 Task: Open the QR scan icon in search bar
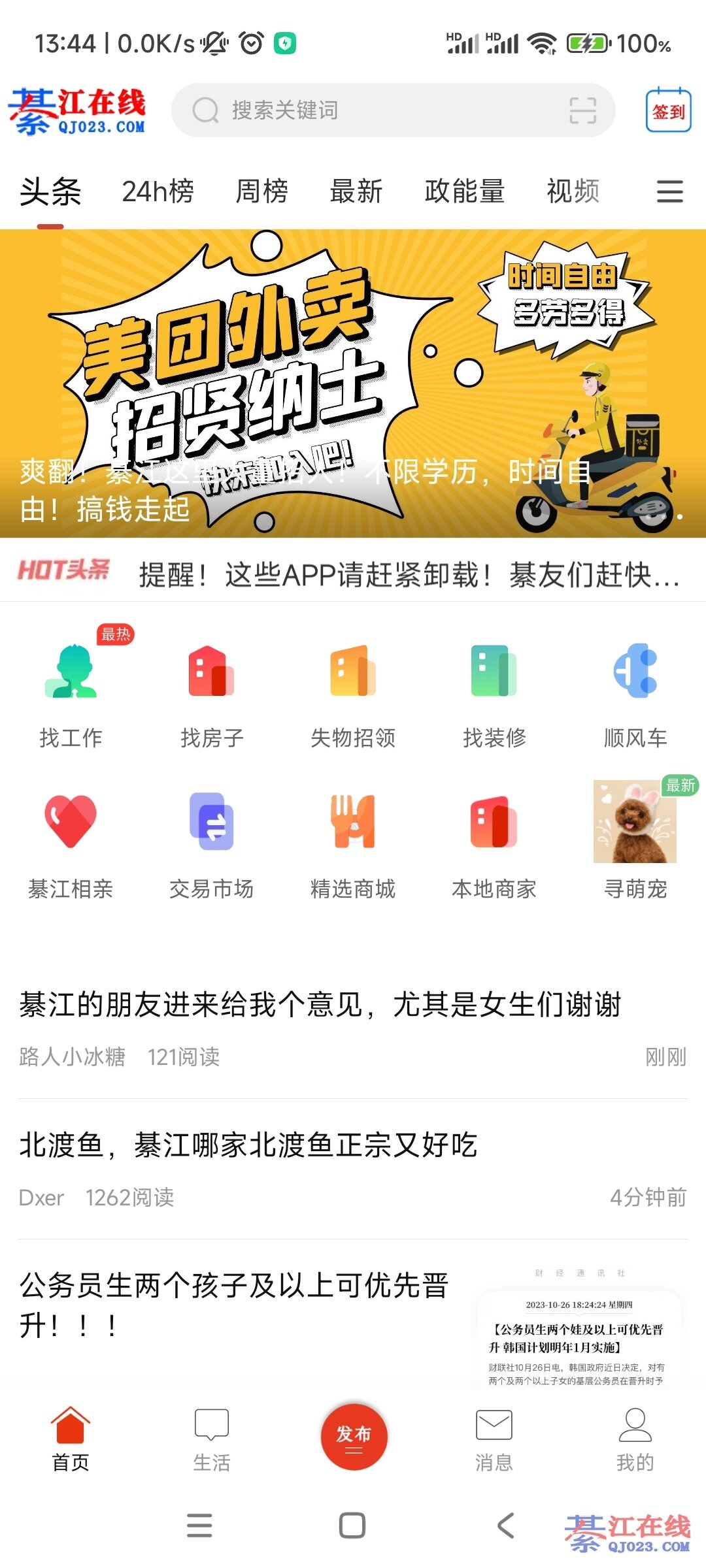582,110
